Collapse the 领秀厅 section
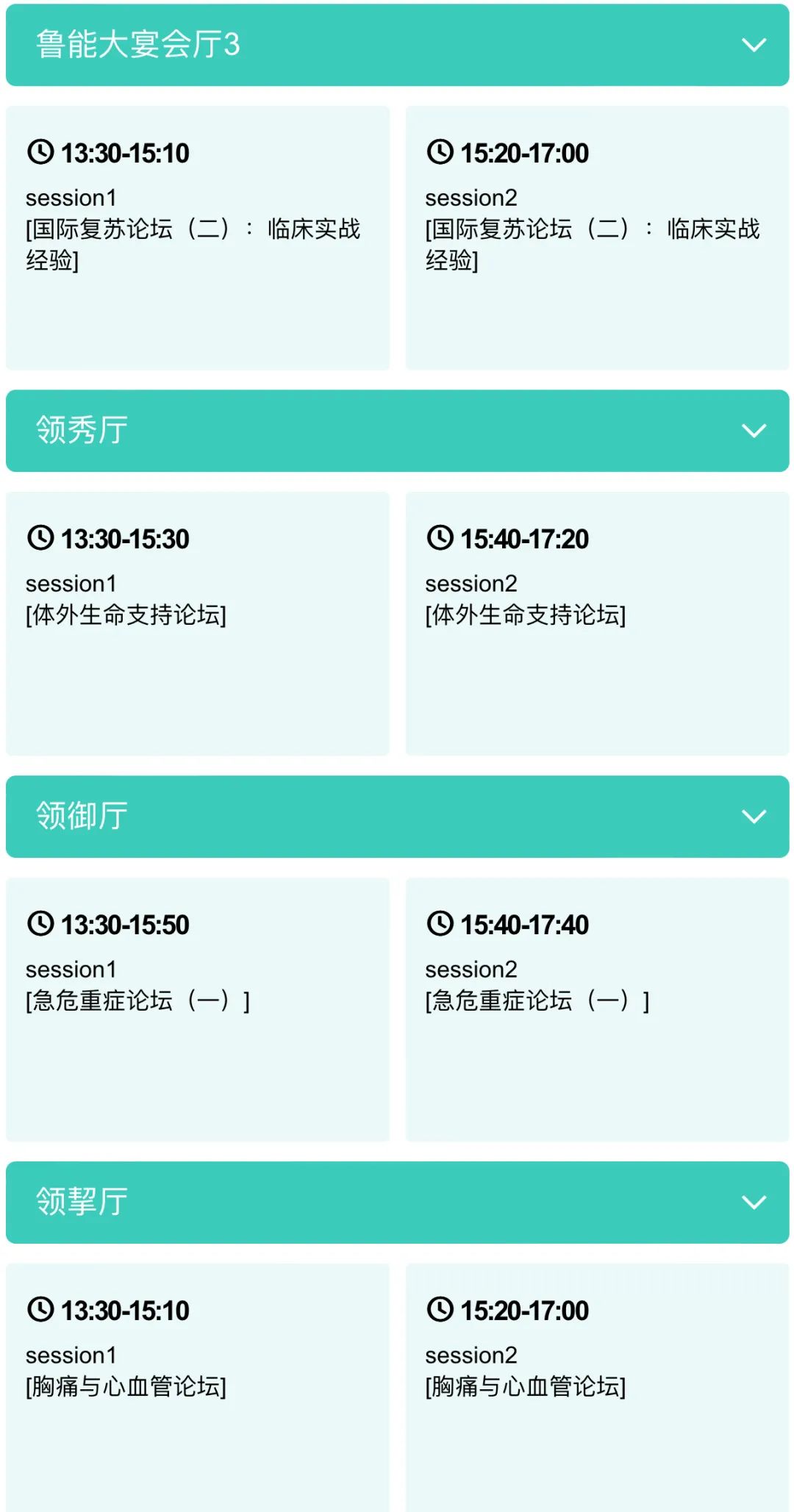This screenshot has width=794, height=1512. tap(754, 431)
